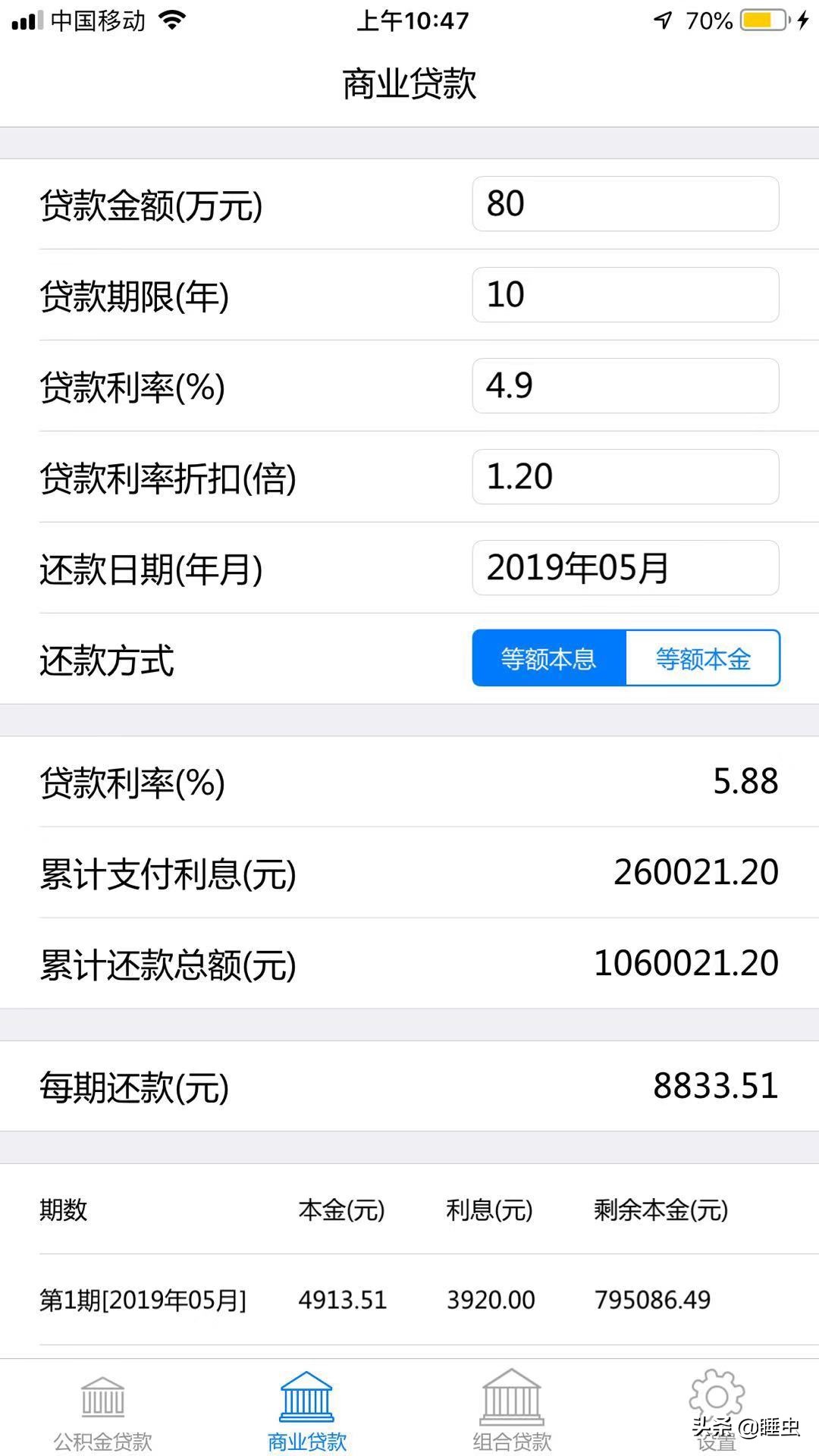The image size is (819, 1456).
Task: Switch to 等额本金 repayment method
Action: (x=703, y=659)
